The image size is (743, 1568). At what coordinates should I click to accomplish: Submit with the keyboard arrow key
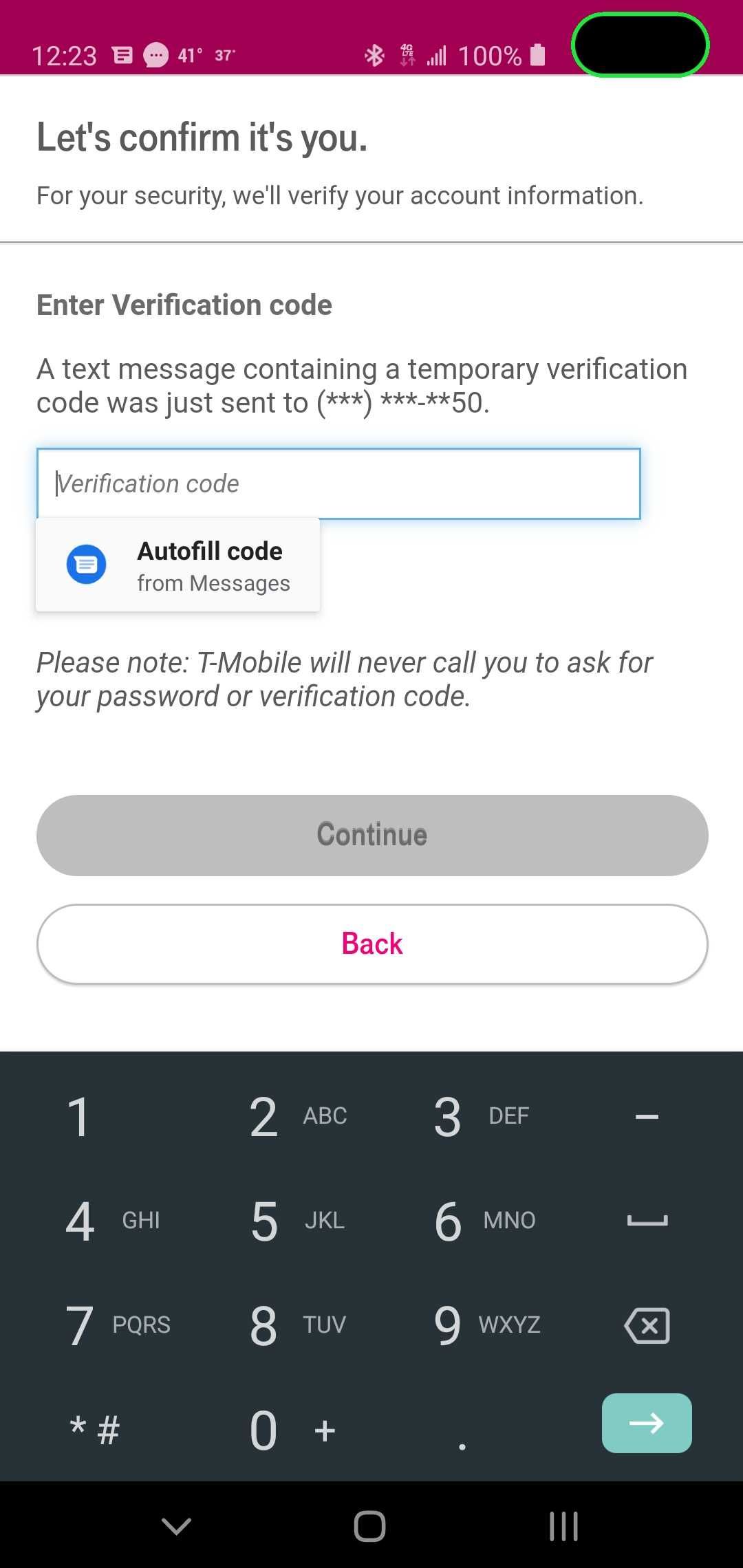647,1423
